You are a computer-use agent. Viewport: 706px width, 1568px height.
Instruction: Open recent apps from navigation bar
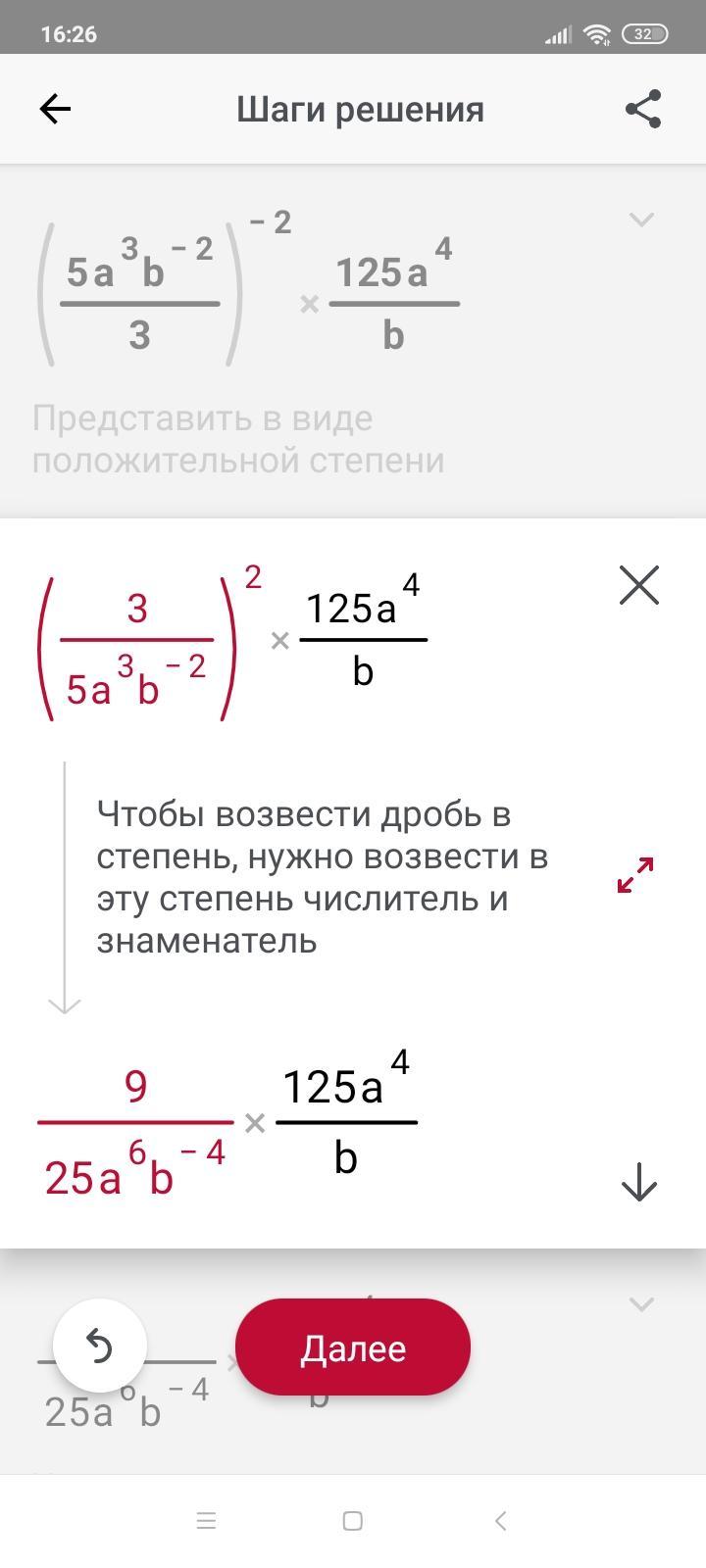[206, 1521]
